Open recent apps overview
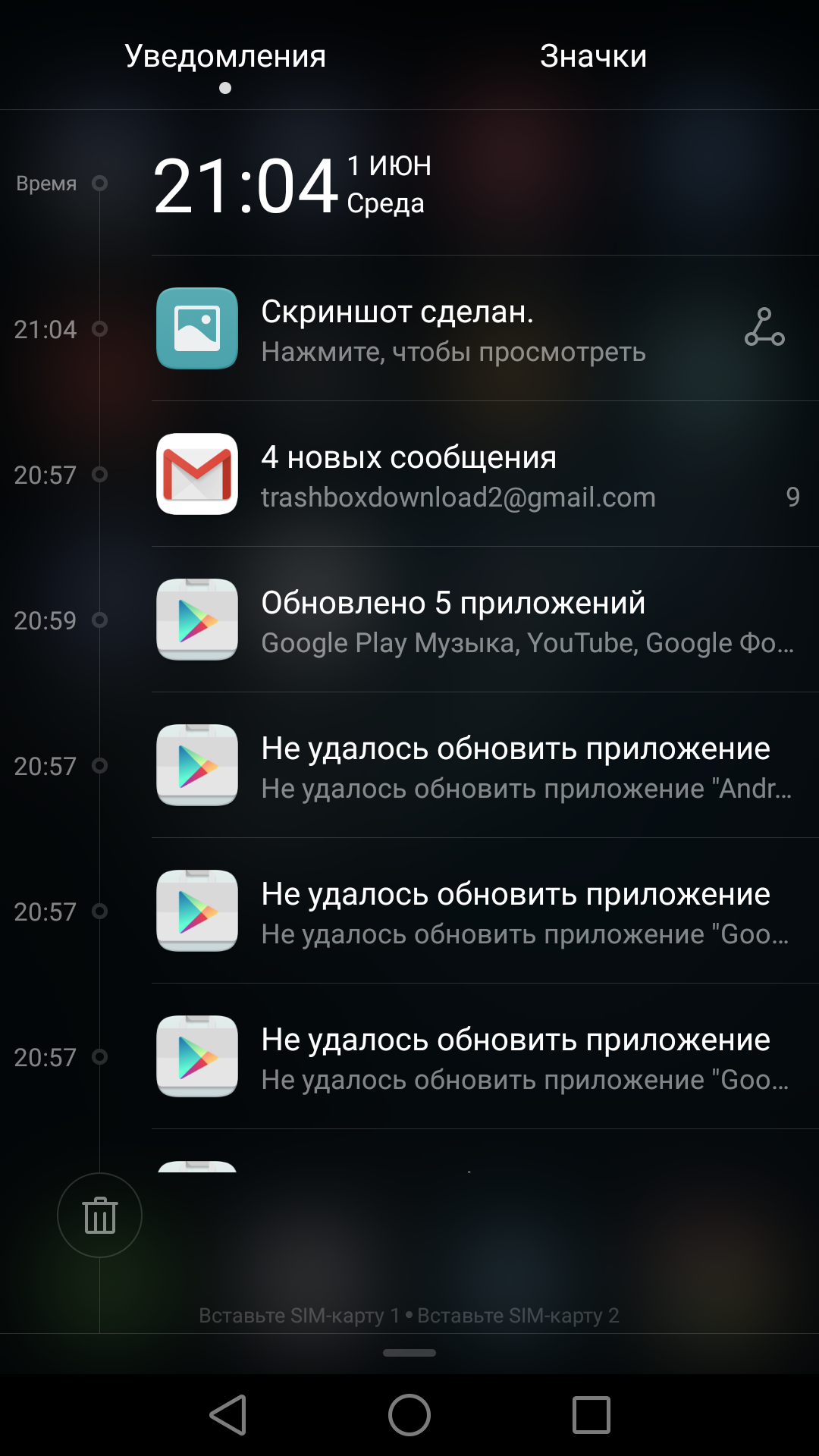Image resolution: width=819 pixels, height=1456 pixels. 591,1415
